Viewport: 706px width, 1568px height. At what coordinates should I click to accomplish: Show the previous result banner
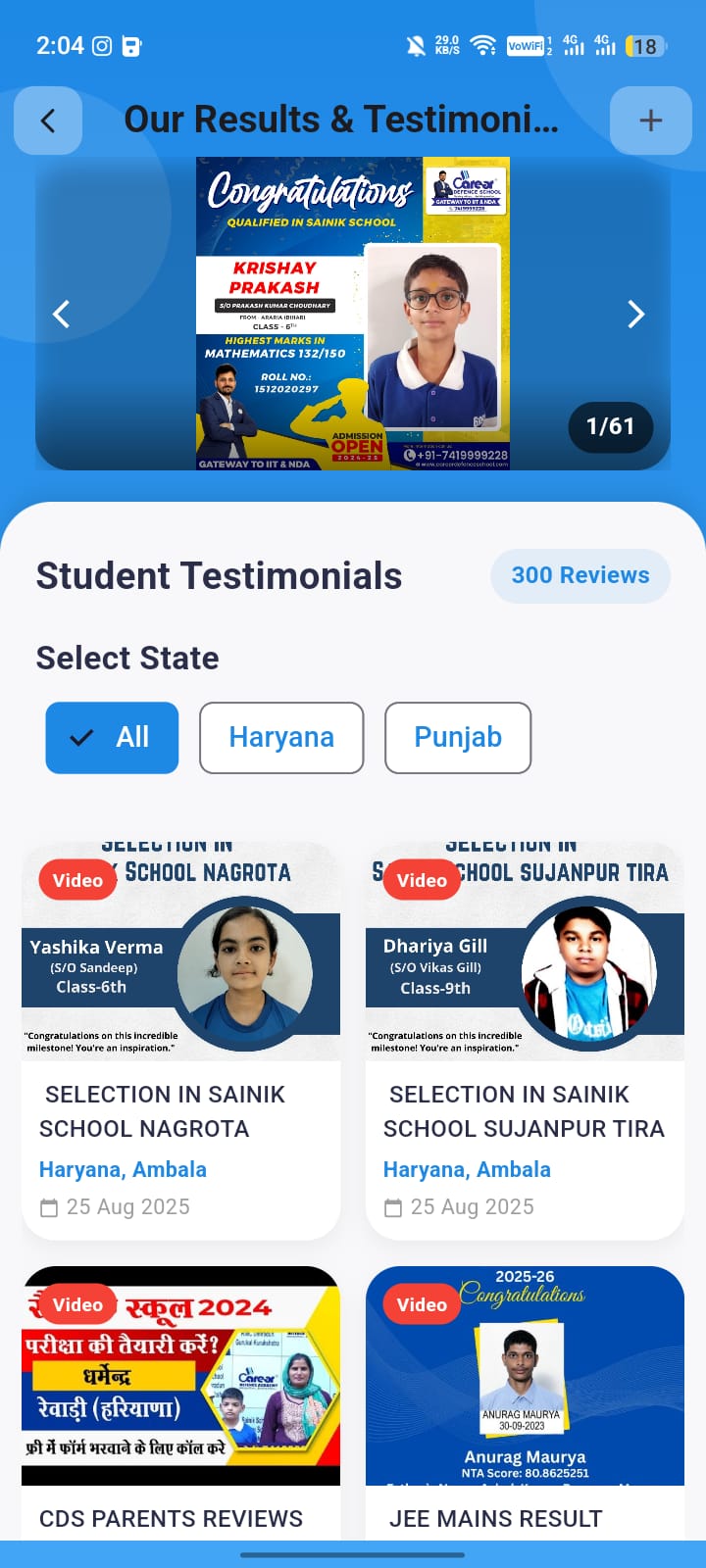coord(62,314)
